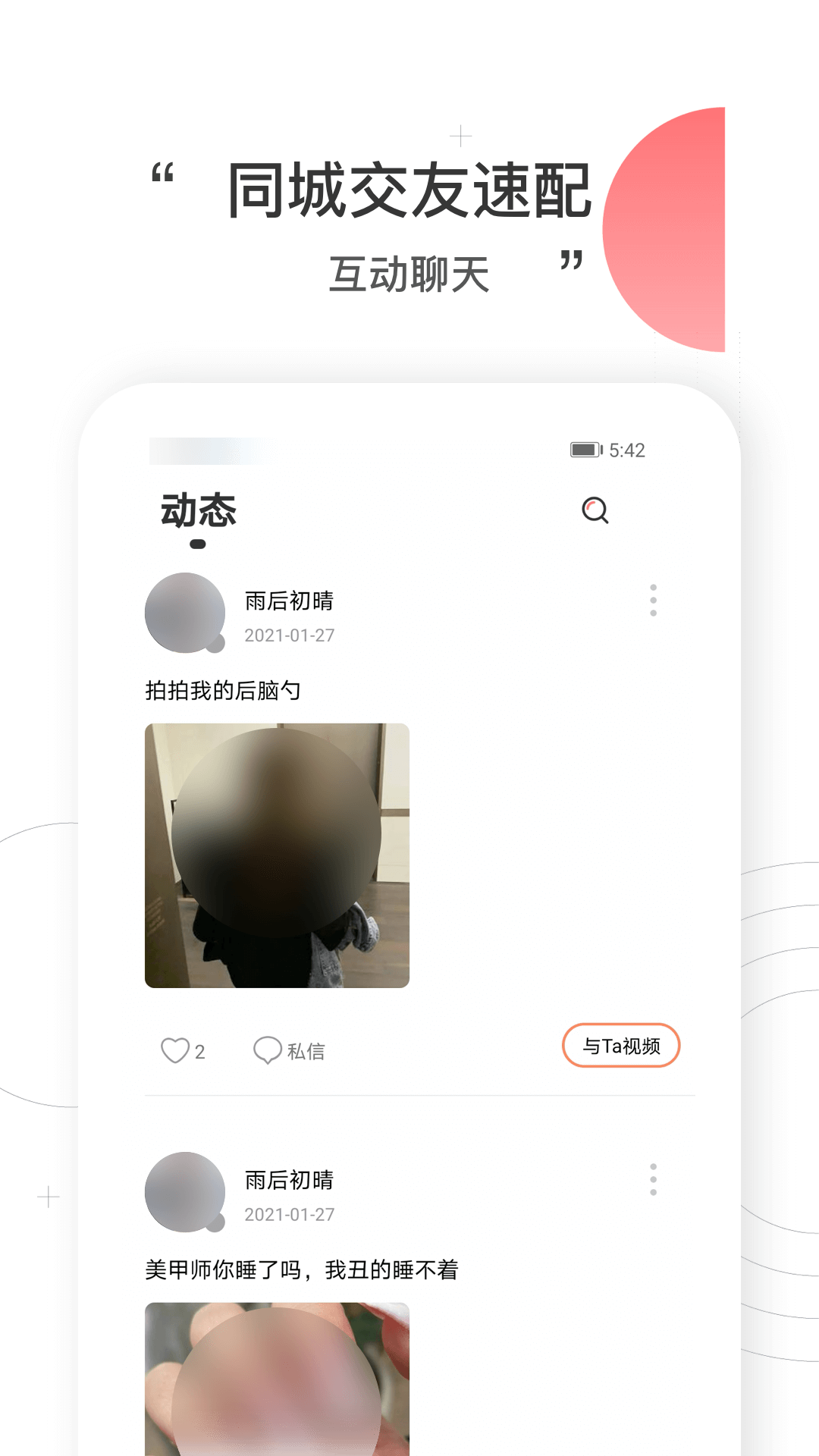The width and height of the screenshot is (819, 1456).
Task: Tap the time display 5:42
Action: point(626,449)
